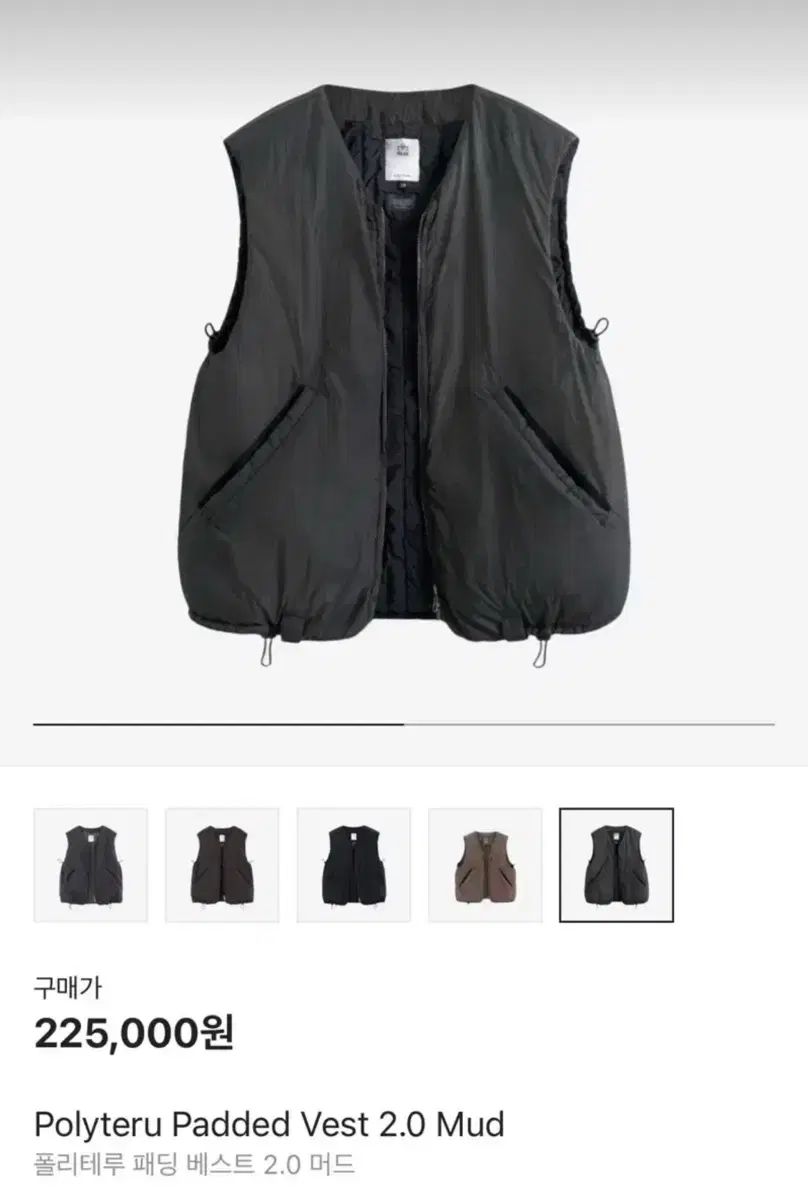The width and height of the screenshot is (808, 1200).
Task: Tap the highlighted thumbnail with black border
Action: point(616,865)
